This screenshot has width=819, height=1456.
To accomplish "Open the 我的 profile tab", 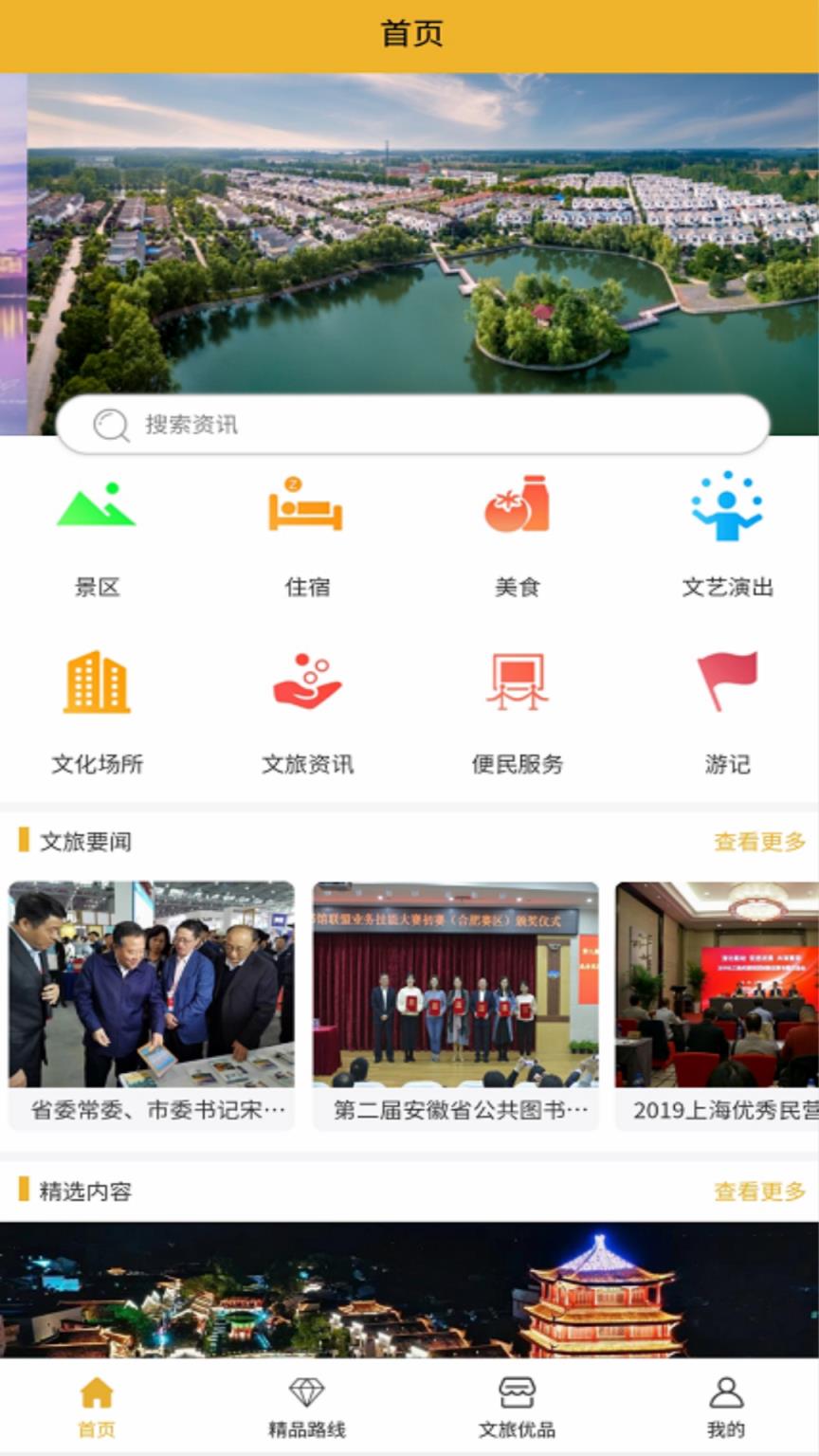I will click(726, 1408).
